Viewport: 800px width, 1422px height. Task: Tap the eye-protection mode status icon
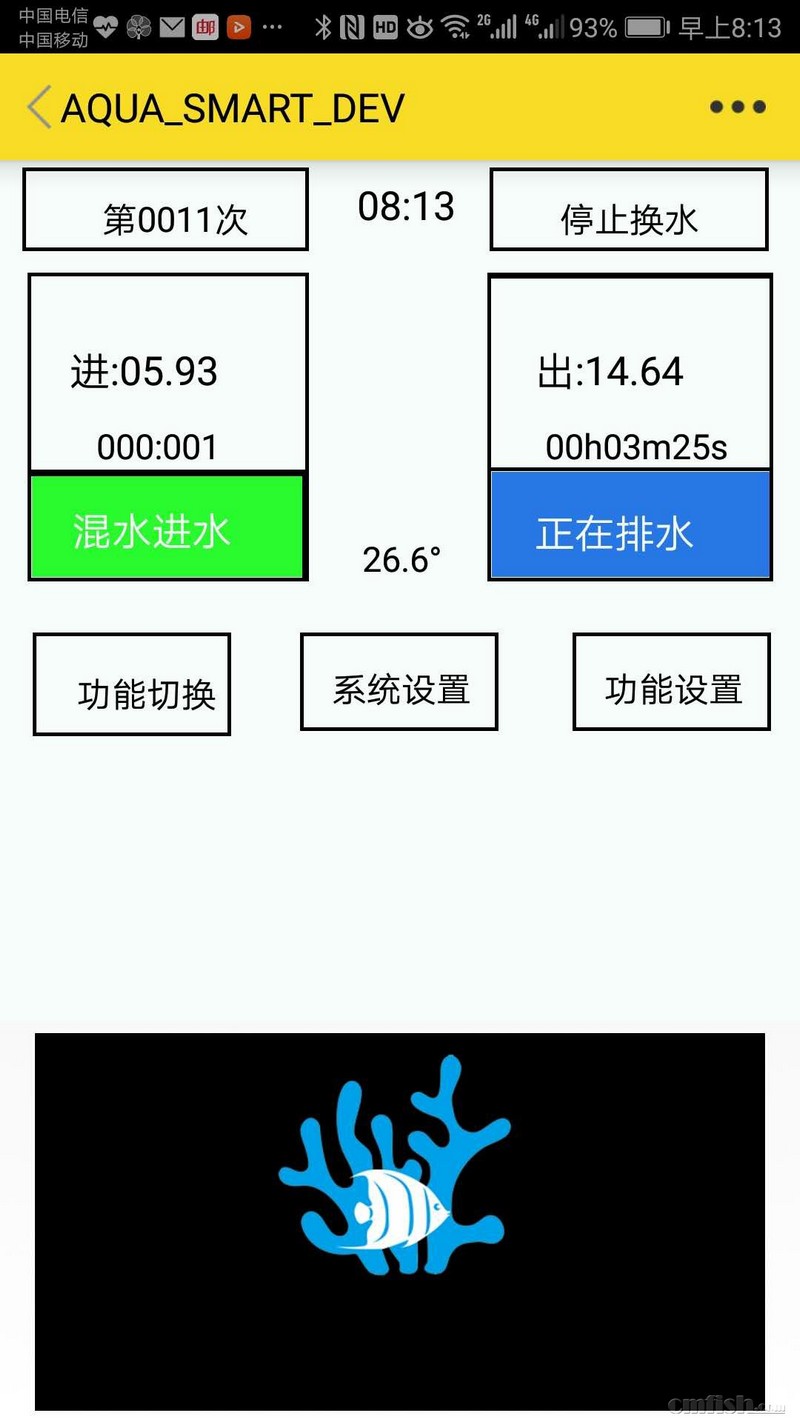tap(419, 27)
